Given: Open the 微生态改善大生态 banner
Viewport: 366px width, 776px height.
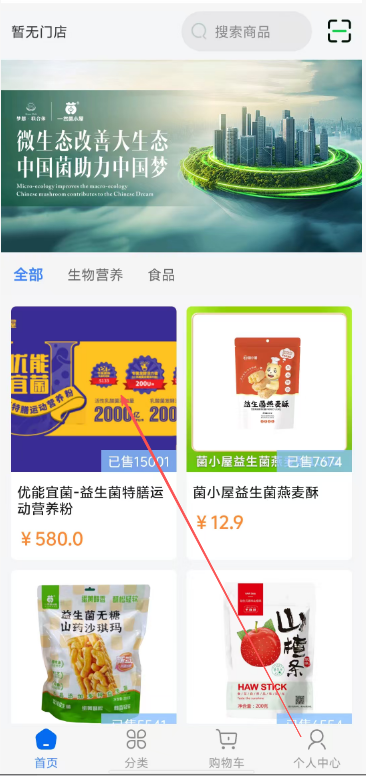Looking at the screenshot, I should [x=182, y=156].
